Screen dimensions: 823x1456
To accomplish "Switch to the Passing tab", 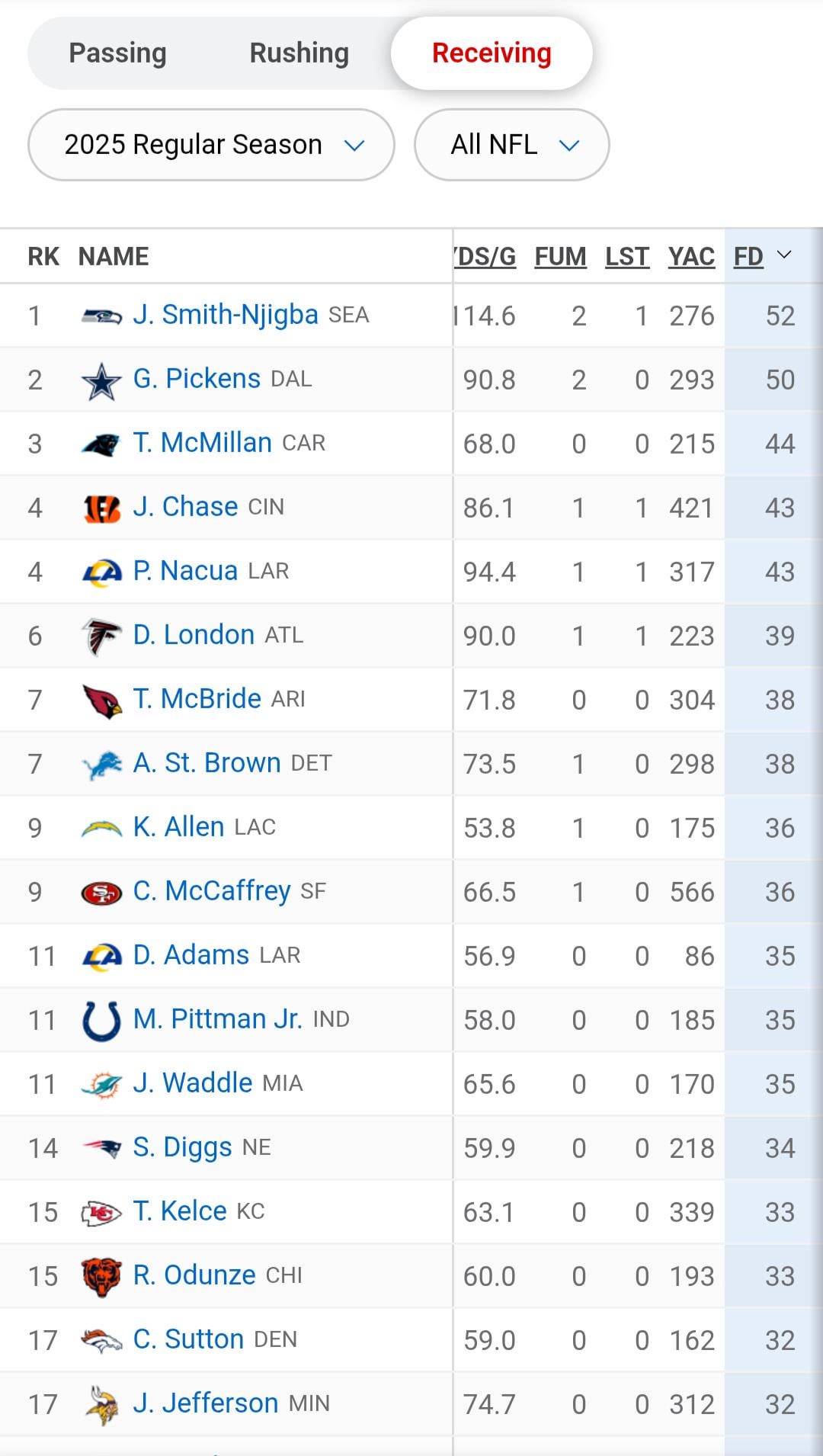I will click(117, 53).
